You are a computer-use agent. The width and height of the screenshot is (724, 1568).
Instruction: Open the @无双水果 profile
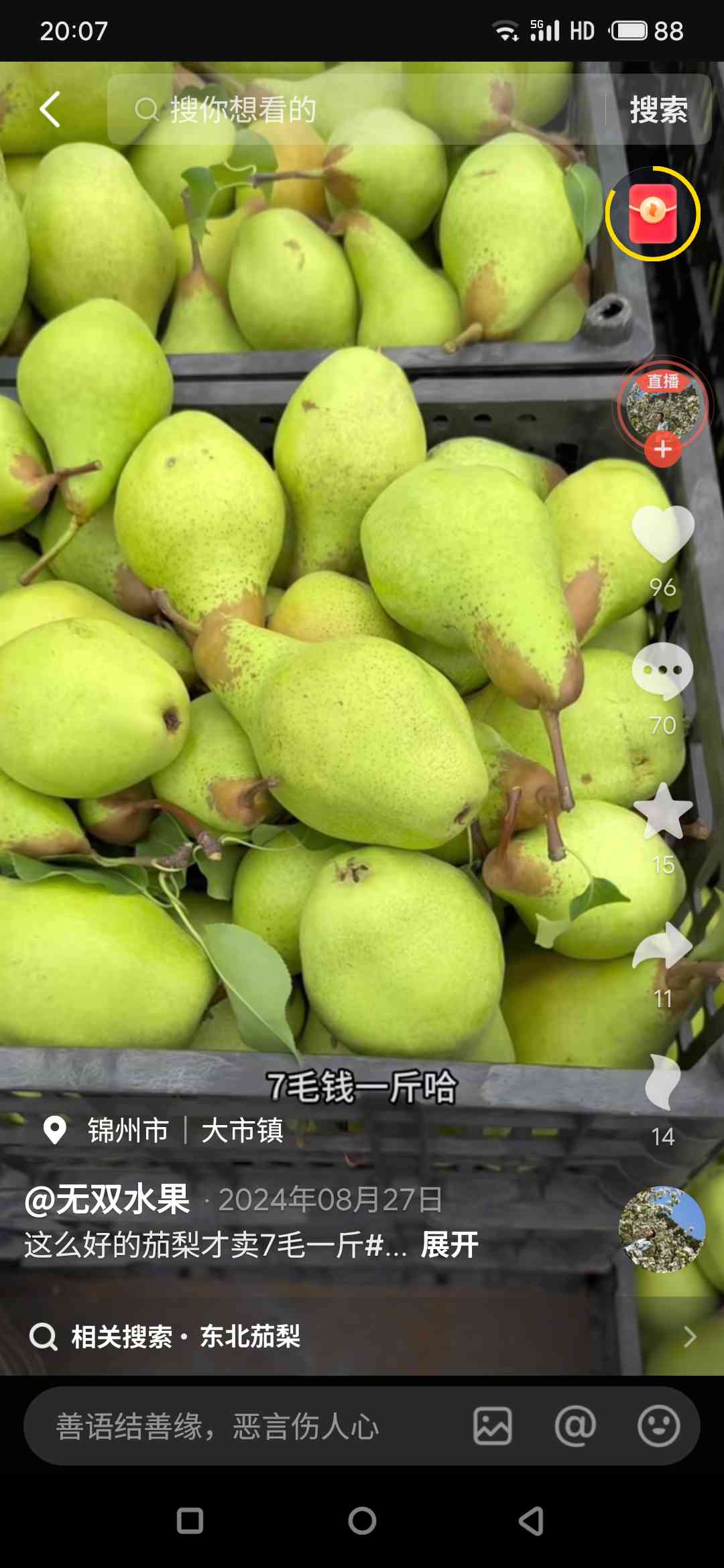tap(107, 1199)
